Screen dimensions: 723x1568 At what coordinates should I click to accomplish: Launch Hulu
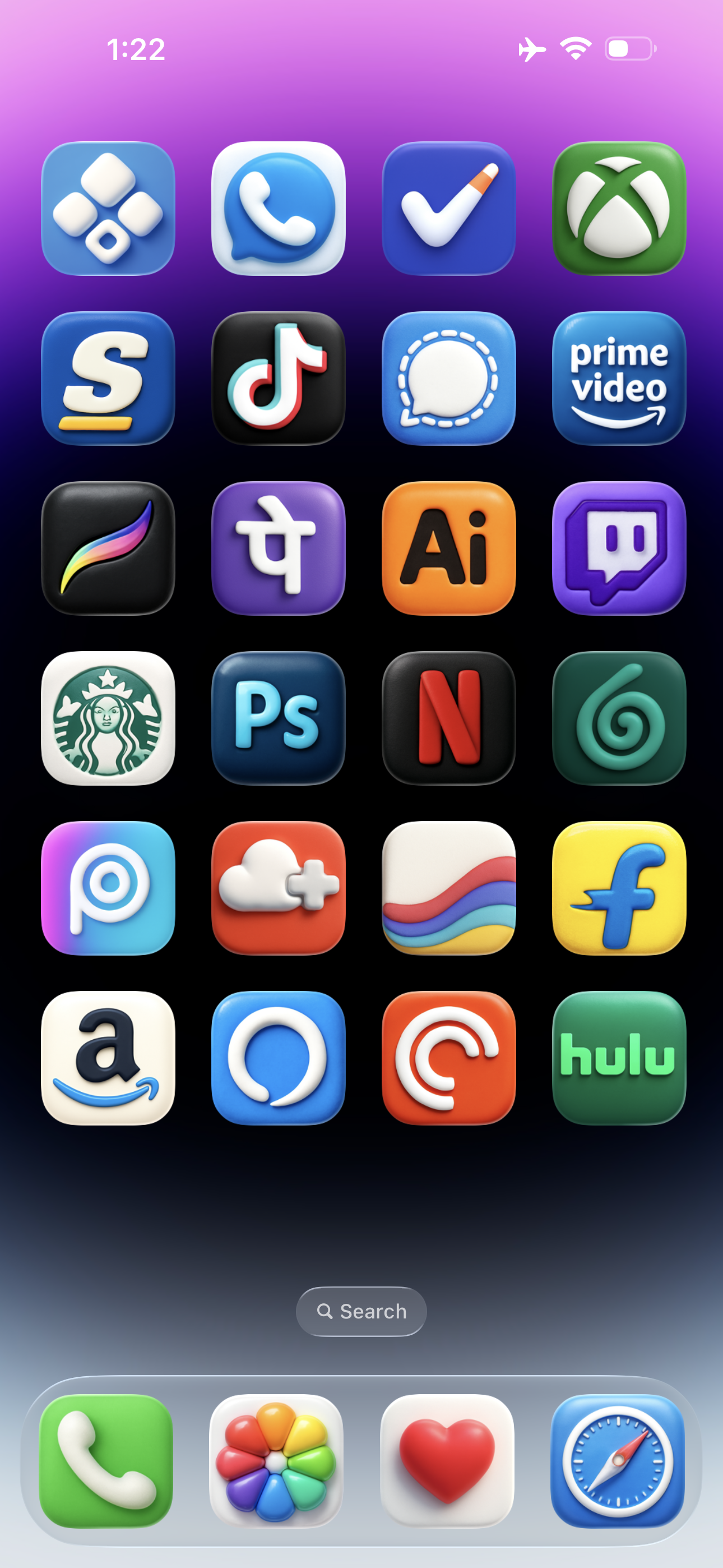click(x=619, y=1058)
